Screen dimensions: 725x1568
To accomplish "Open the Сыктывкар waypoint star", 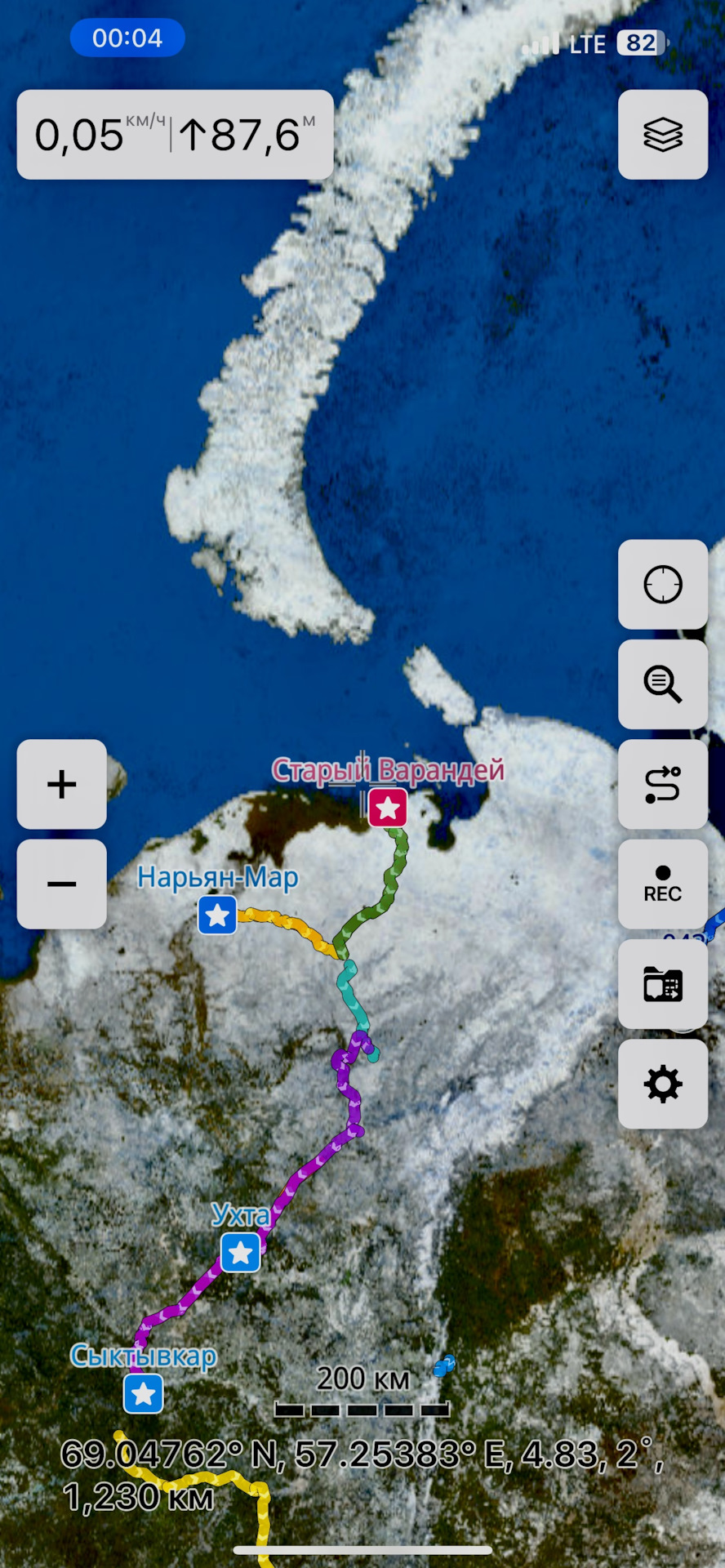I will 144,1393.
